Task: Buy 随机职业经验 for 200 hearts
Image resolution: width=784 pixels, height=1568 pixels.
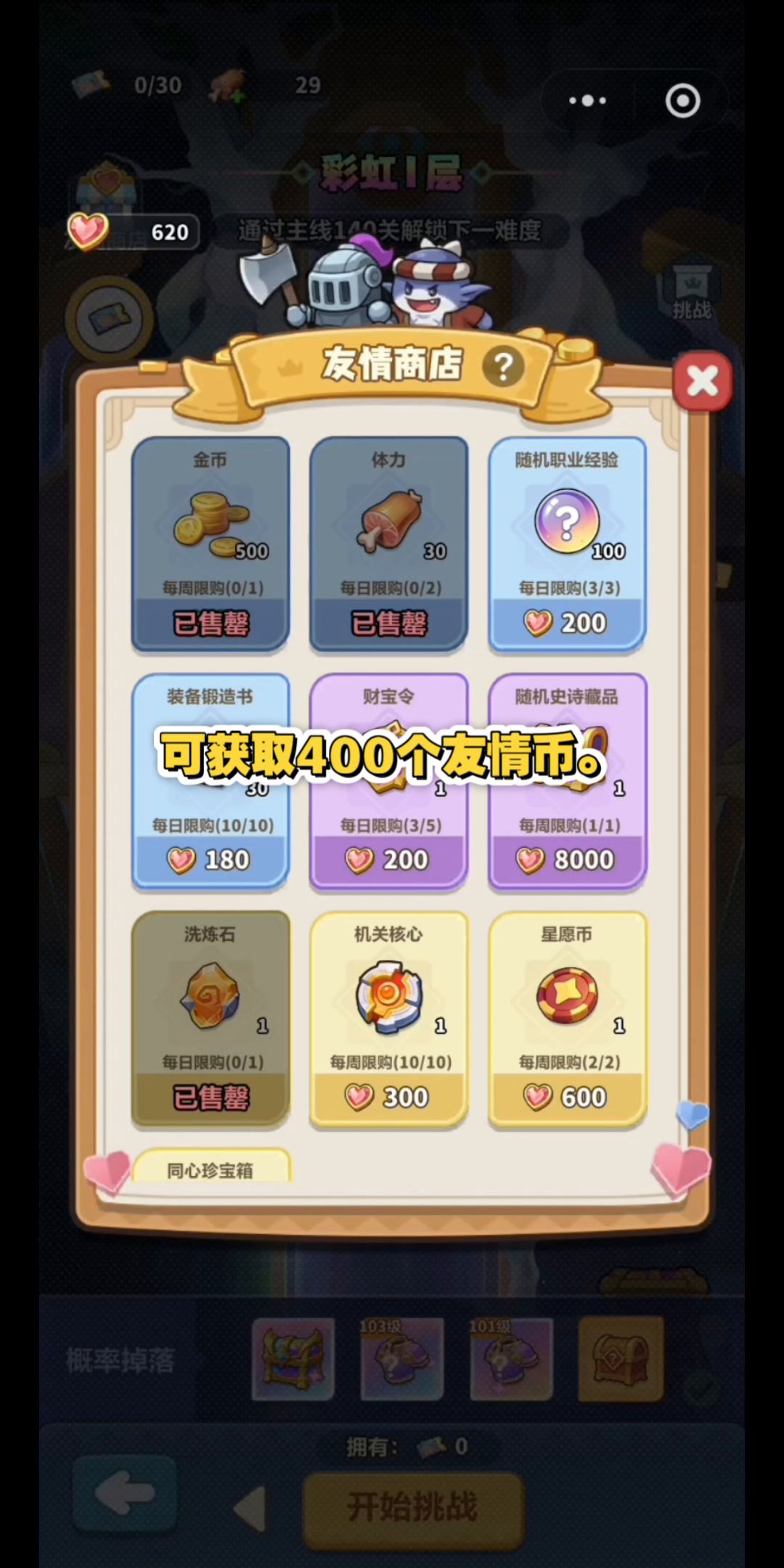Action: pos(567,623)
